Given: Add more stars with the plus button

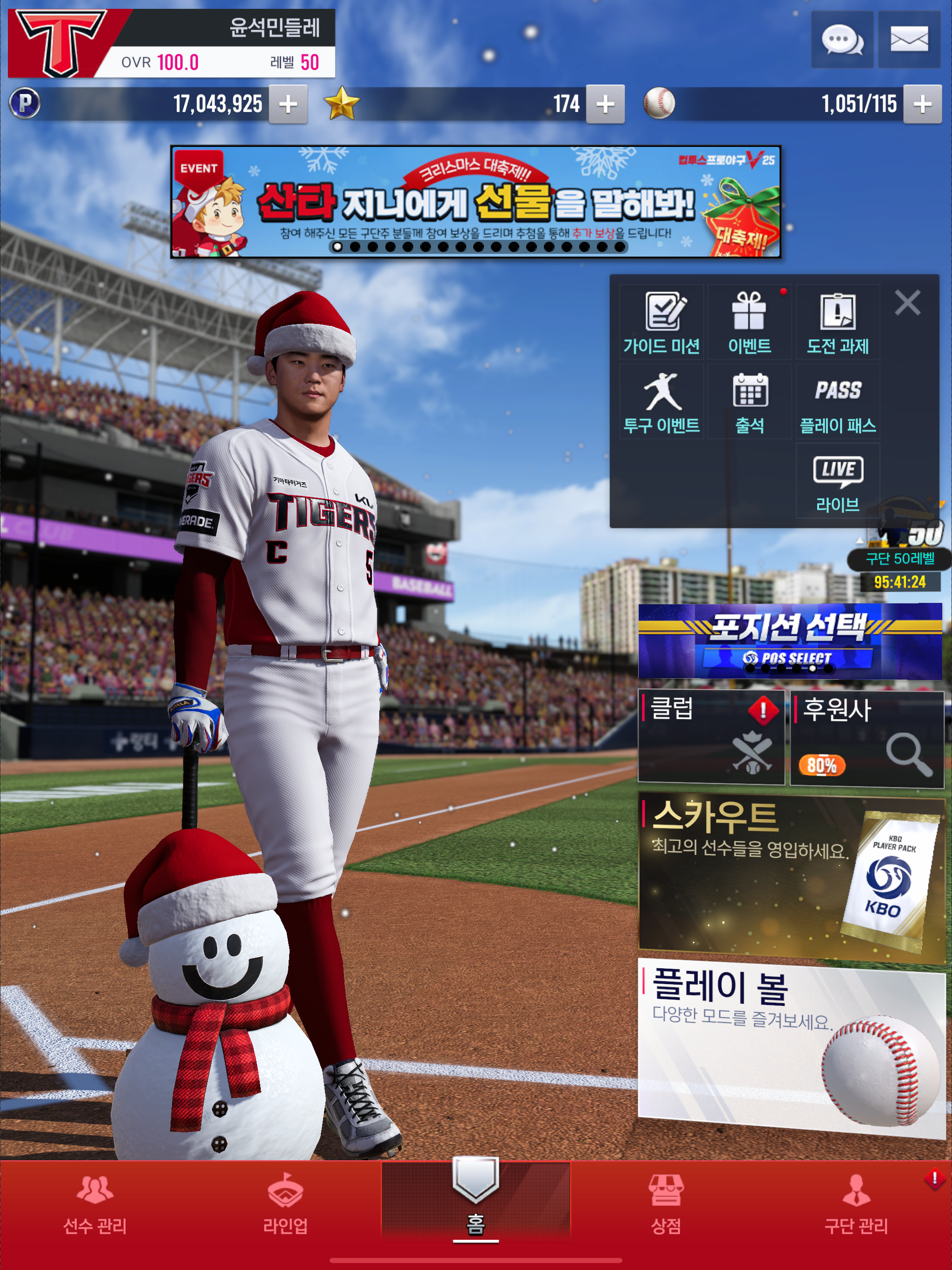Looking at the screenshot, I should tap(605, 104).
